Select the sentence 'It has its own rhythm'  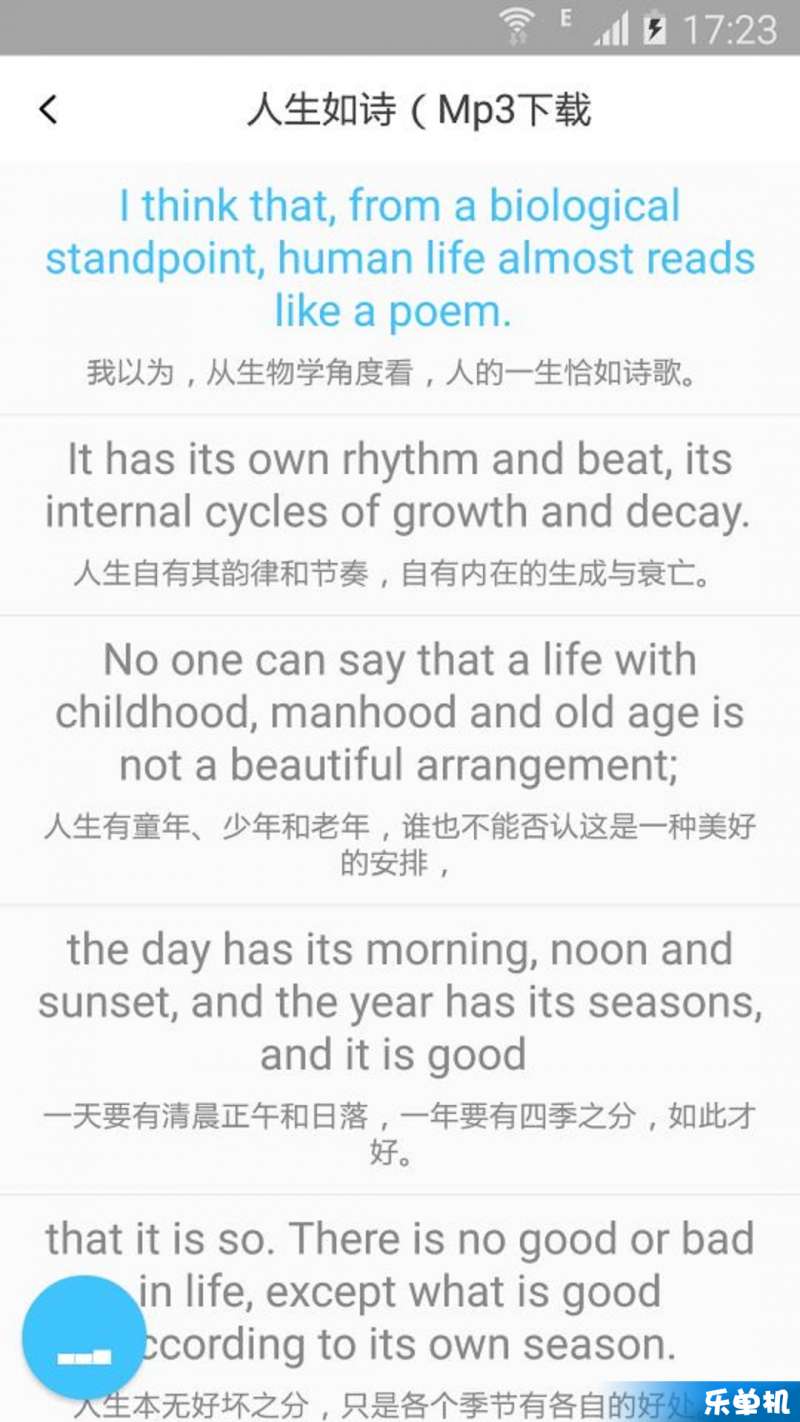click(400, 486)
